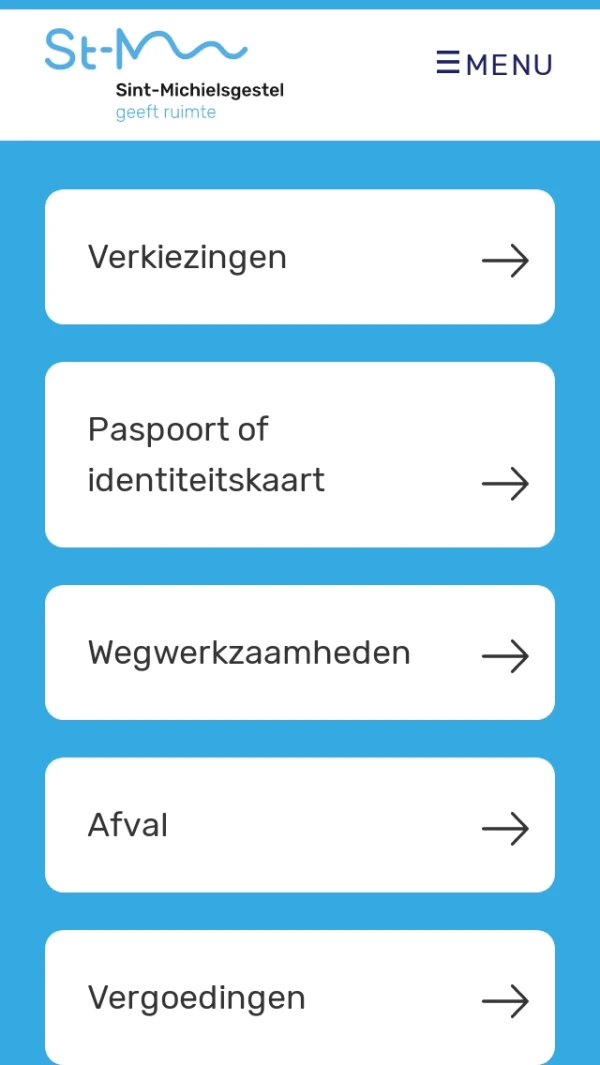
Task: Open the Verkiezingen card
Action: [300, 257]
